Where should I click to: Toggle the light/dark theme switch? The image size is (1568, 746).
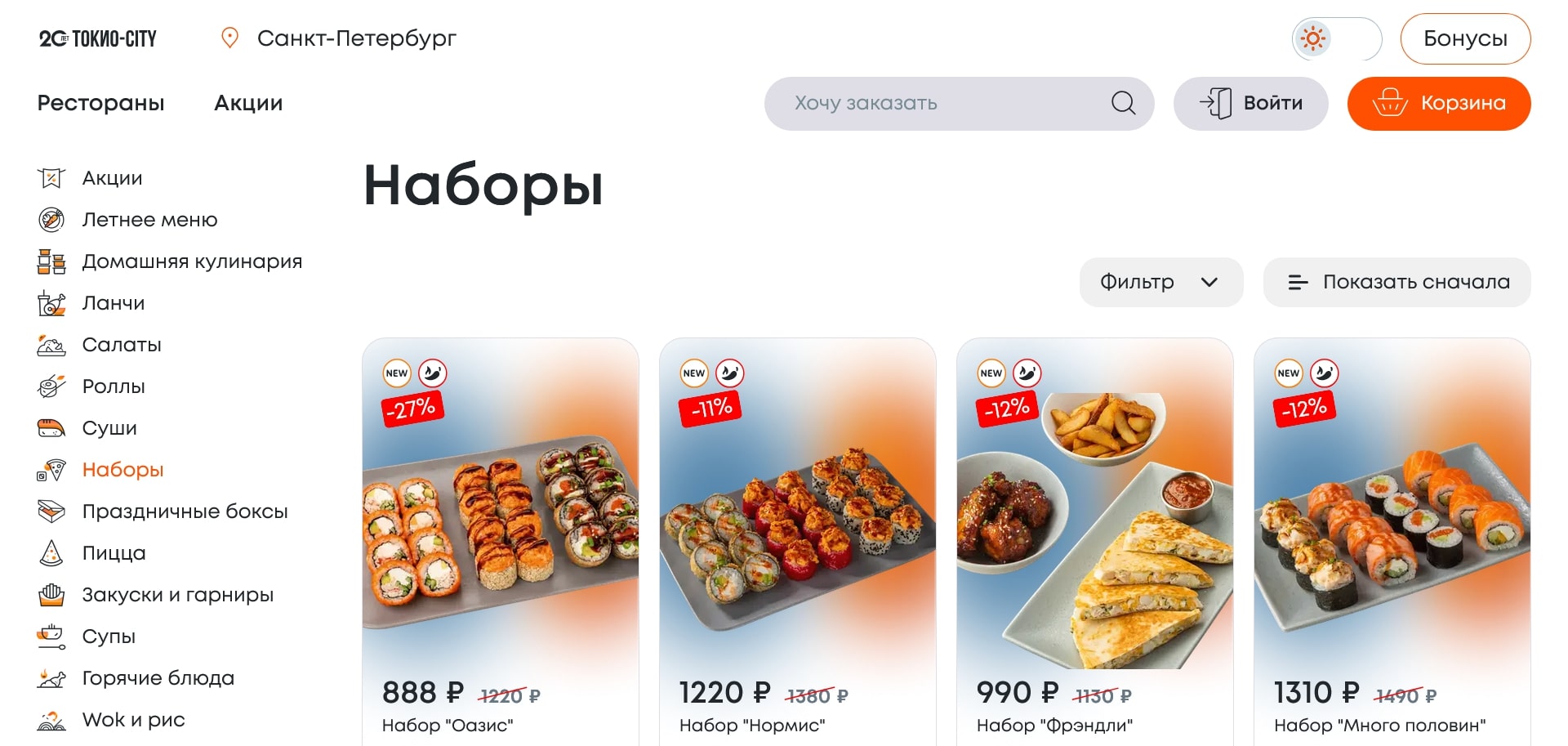1336,38
